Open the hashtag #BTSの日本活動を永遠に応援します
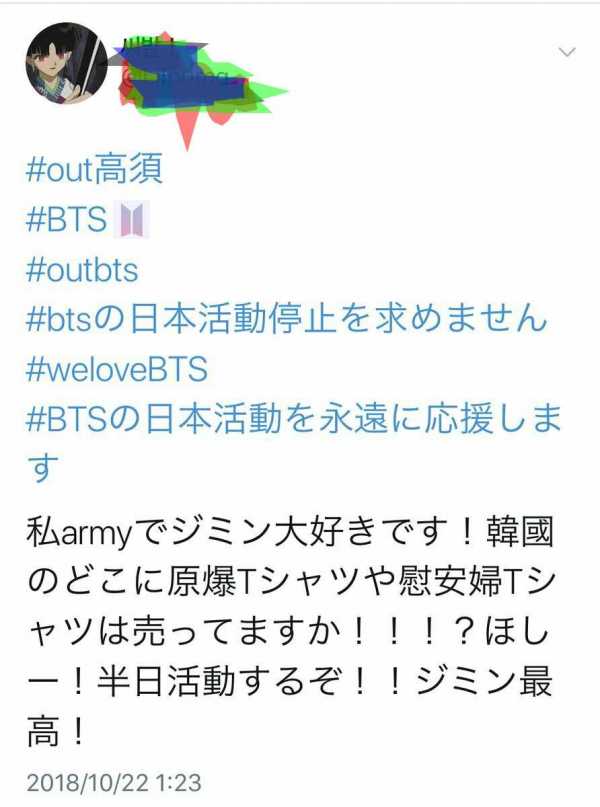This screenshot has width=600, height=807. (286, 420)
